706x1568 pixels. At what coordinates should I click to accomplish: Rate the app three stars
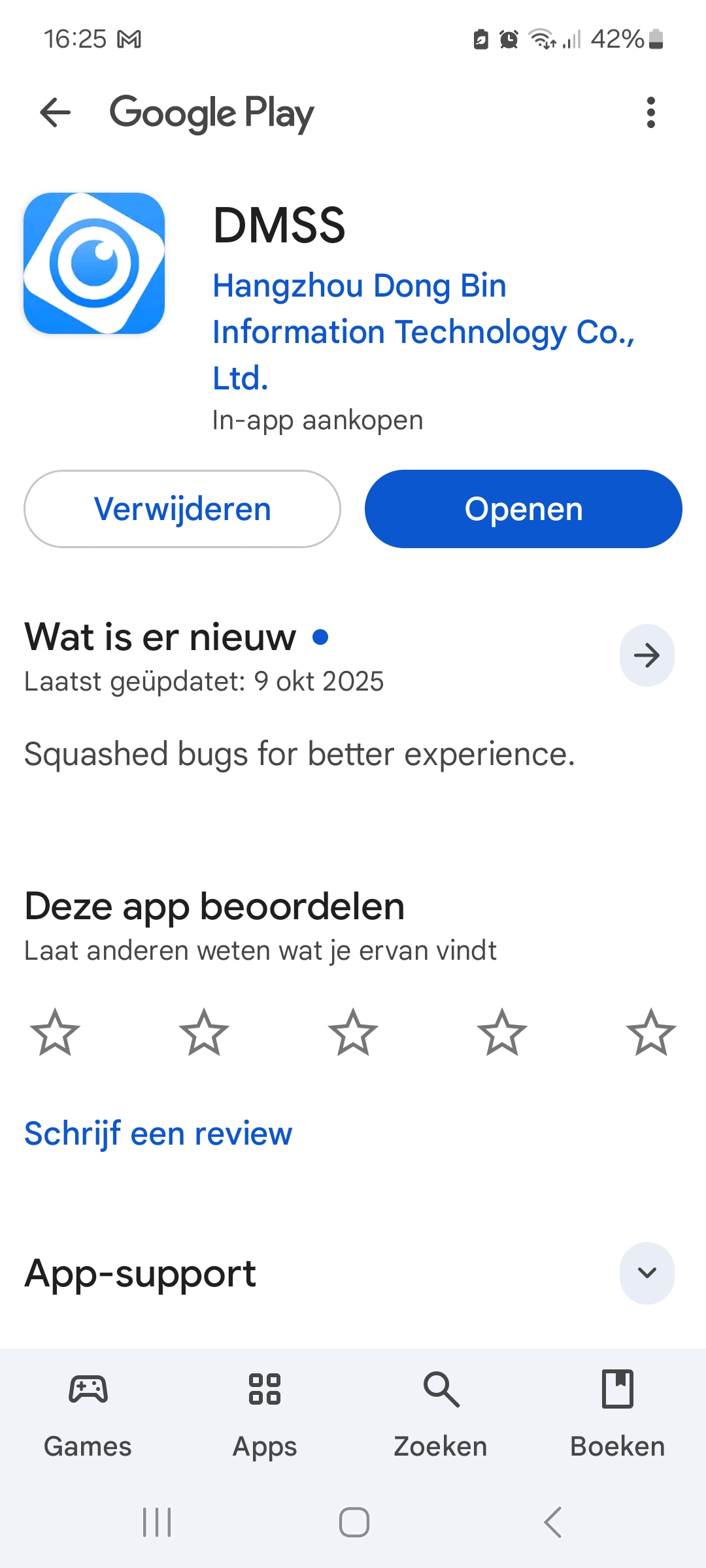tap(353, 1033)
